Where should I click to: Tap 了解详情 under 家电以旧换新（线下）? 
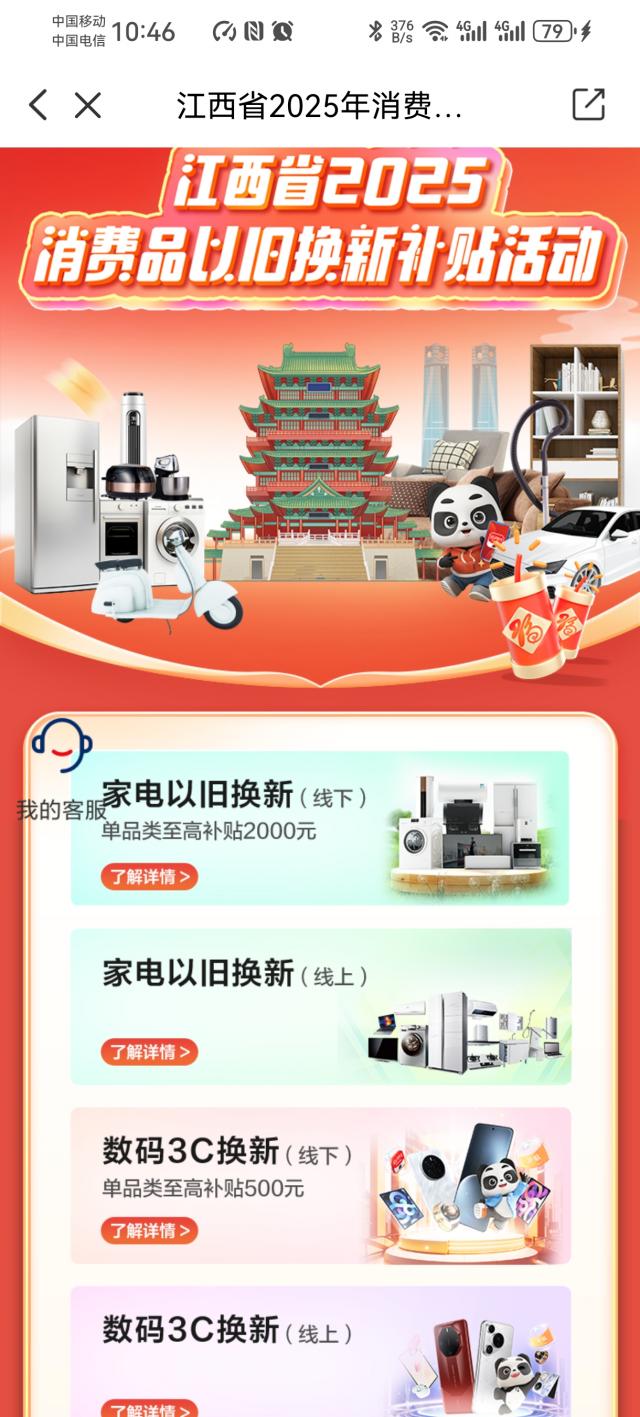click(x=149, y=877)
